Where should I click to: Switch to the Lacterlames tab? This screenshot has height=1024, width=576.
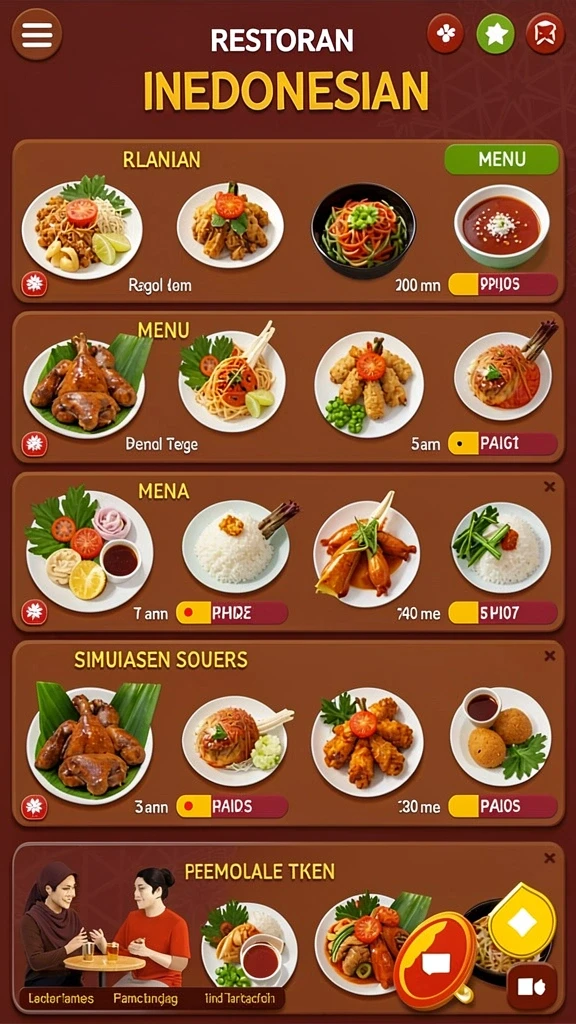tap(61, 999)
